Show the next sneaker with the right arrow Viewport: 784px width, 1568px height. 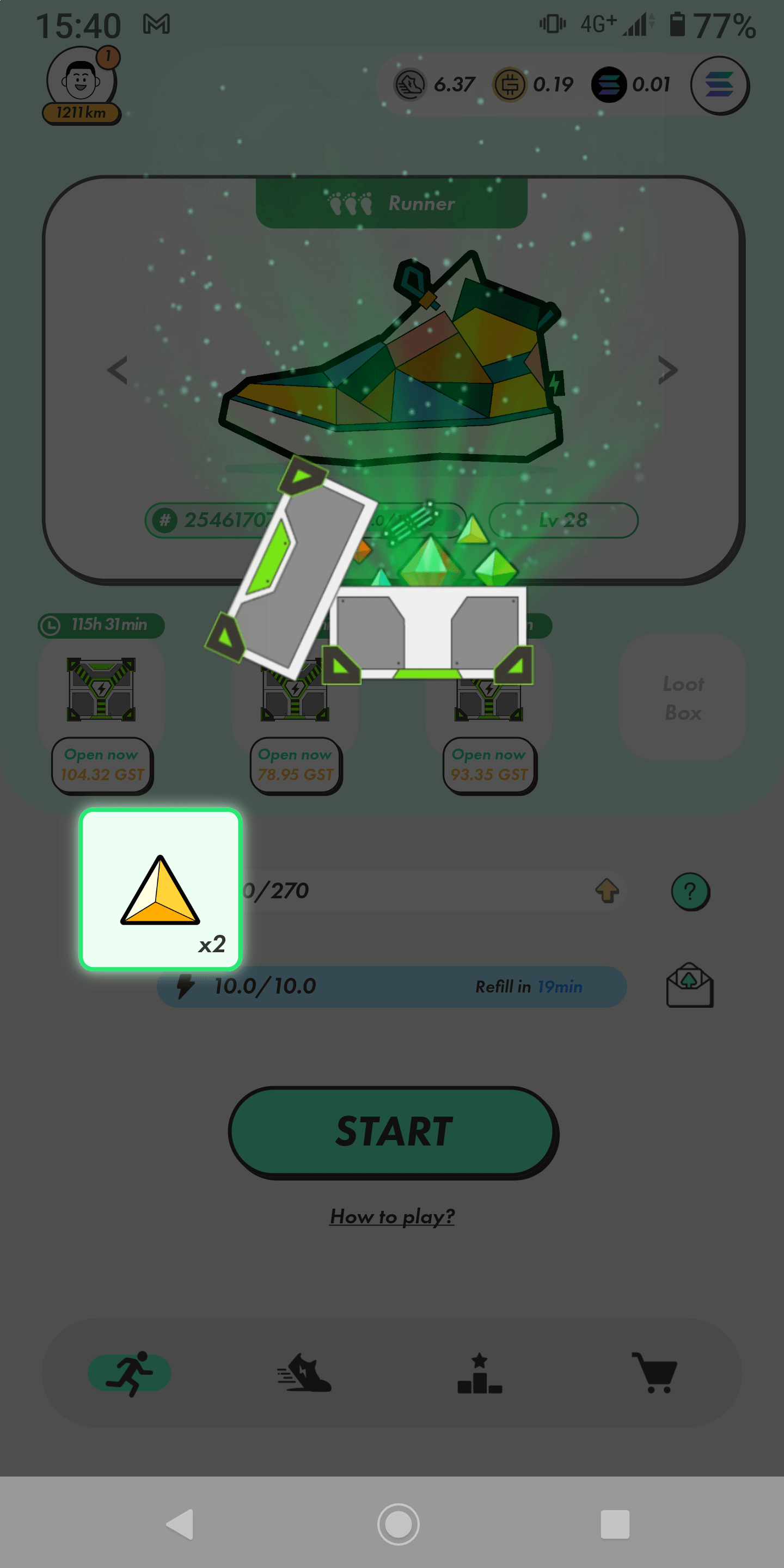coord(667,370)
